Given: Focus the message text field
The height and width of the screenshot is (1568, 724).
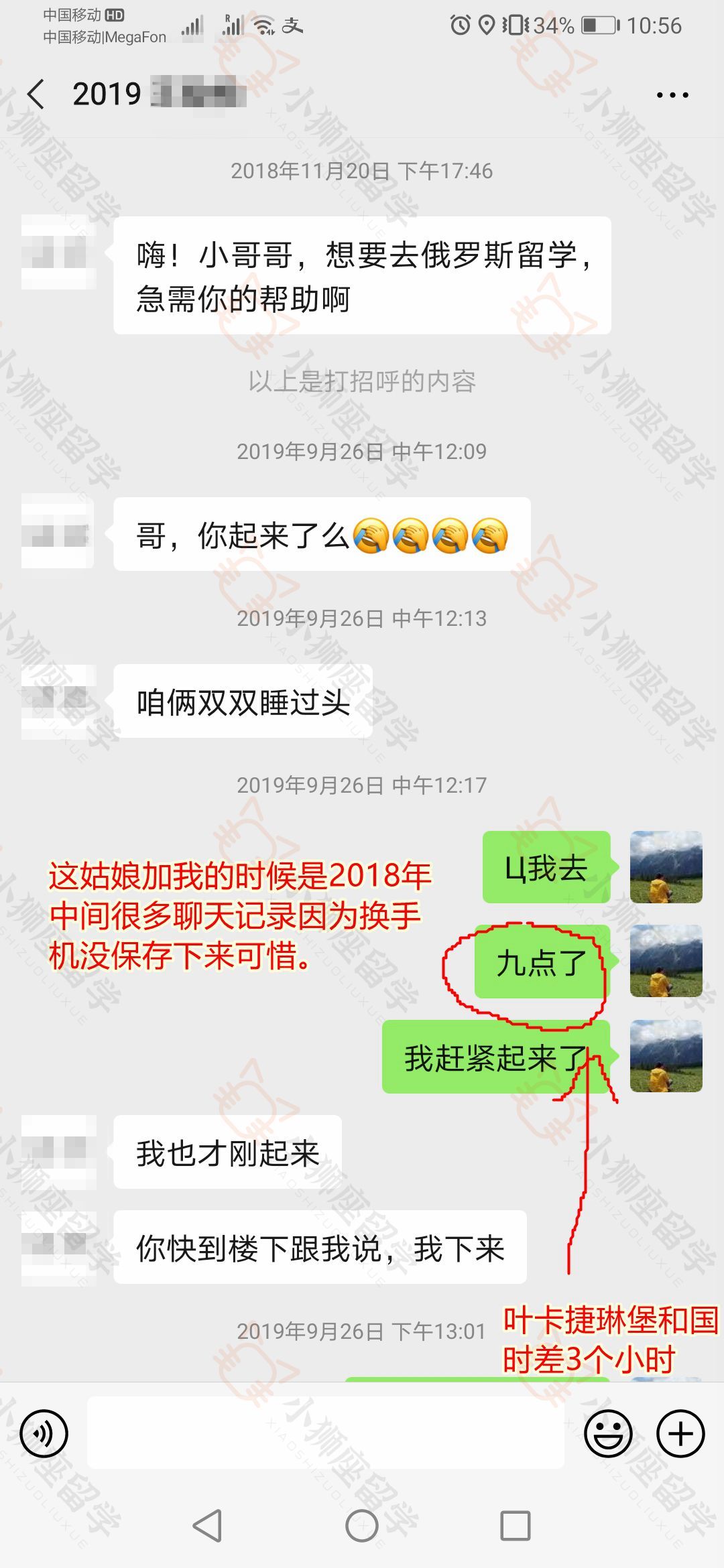Looking at the screenshot, I should coord(325,1433).
